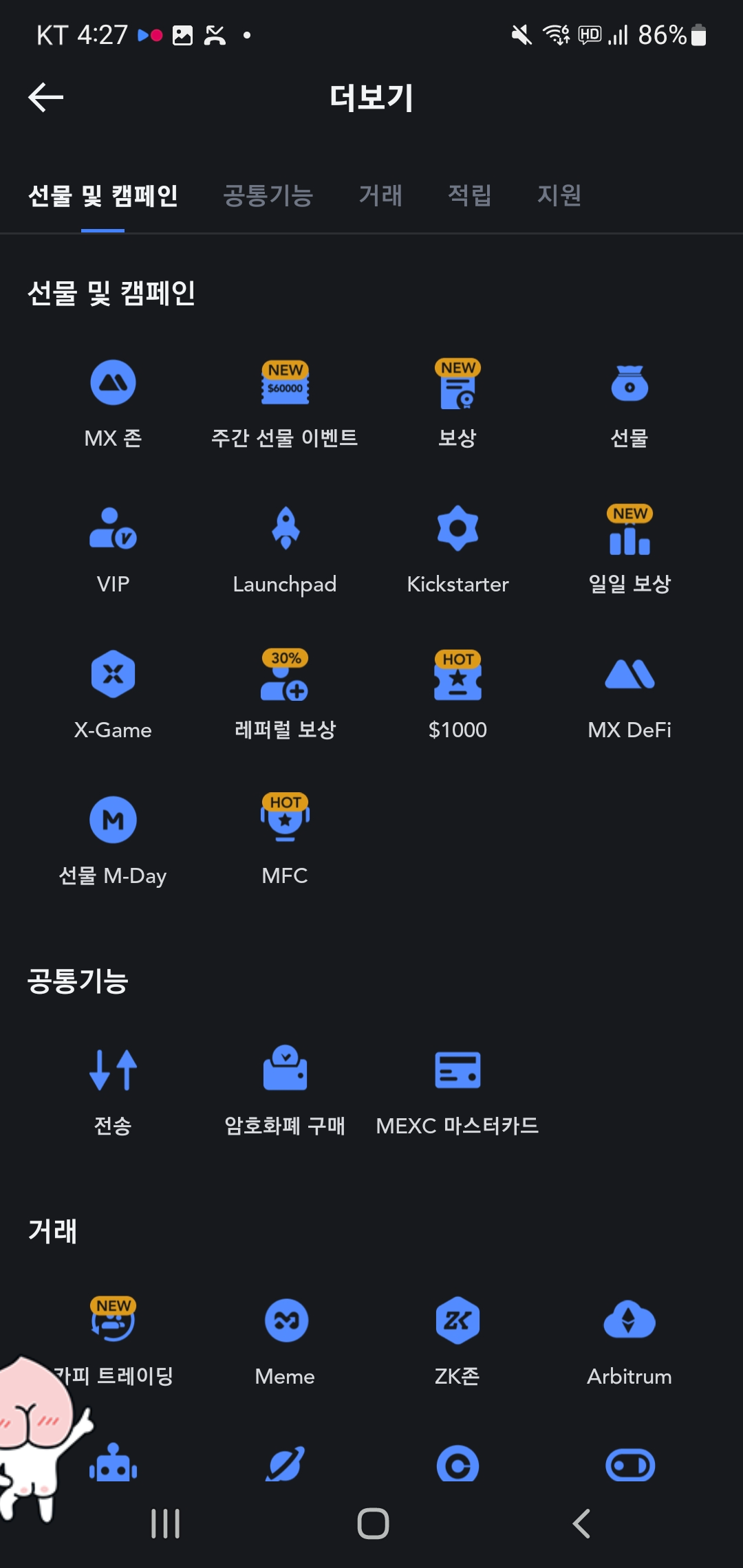Viewport: 743px width, 1568px height.
Task: Open the Launchpad rocket icon
Action: pos(285,530)
